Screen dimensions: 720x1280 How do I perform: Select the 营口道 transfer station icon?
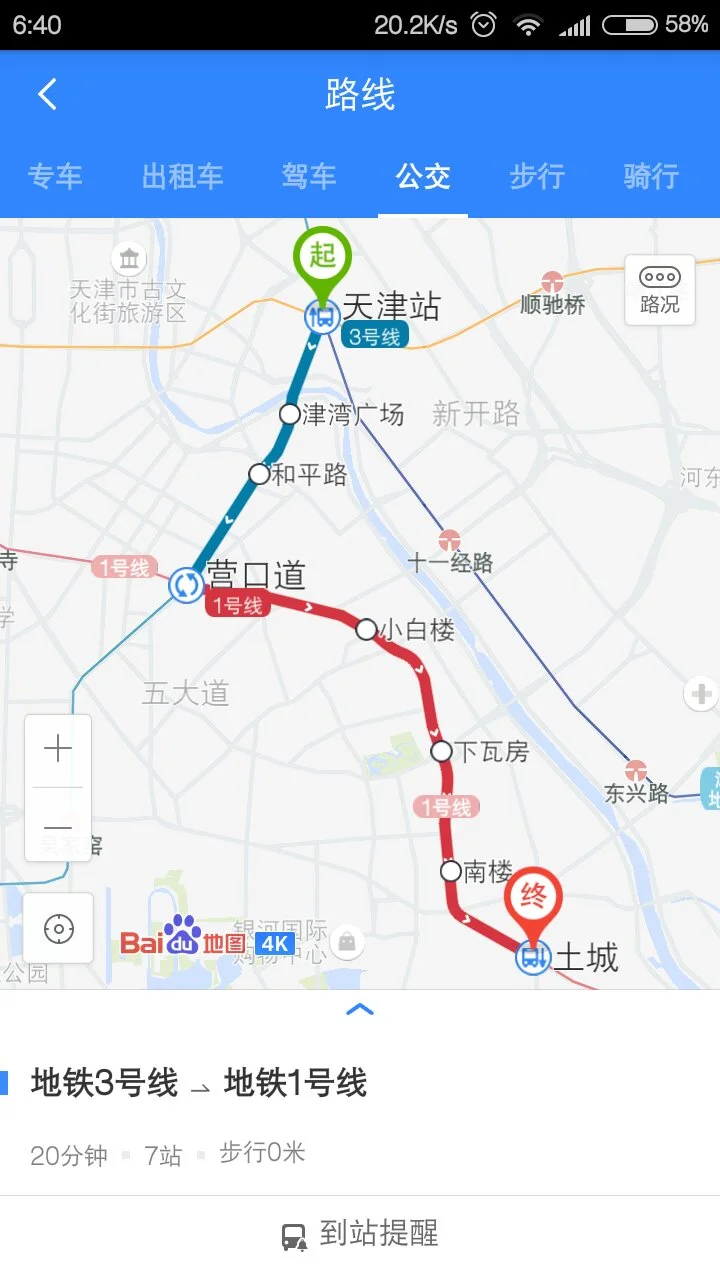point(185,586)
